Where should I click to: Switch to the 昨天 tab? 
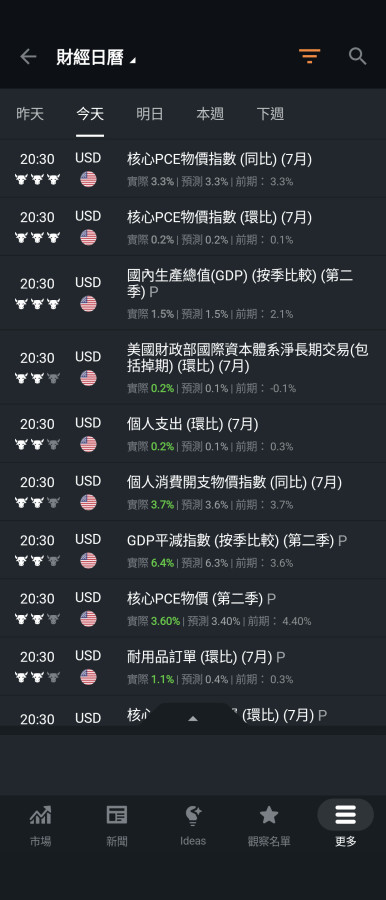pos(30,114)
